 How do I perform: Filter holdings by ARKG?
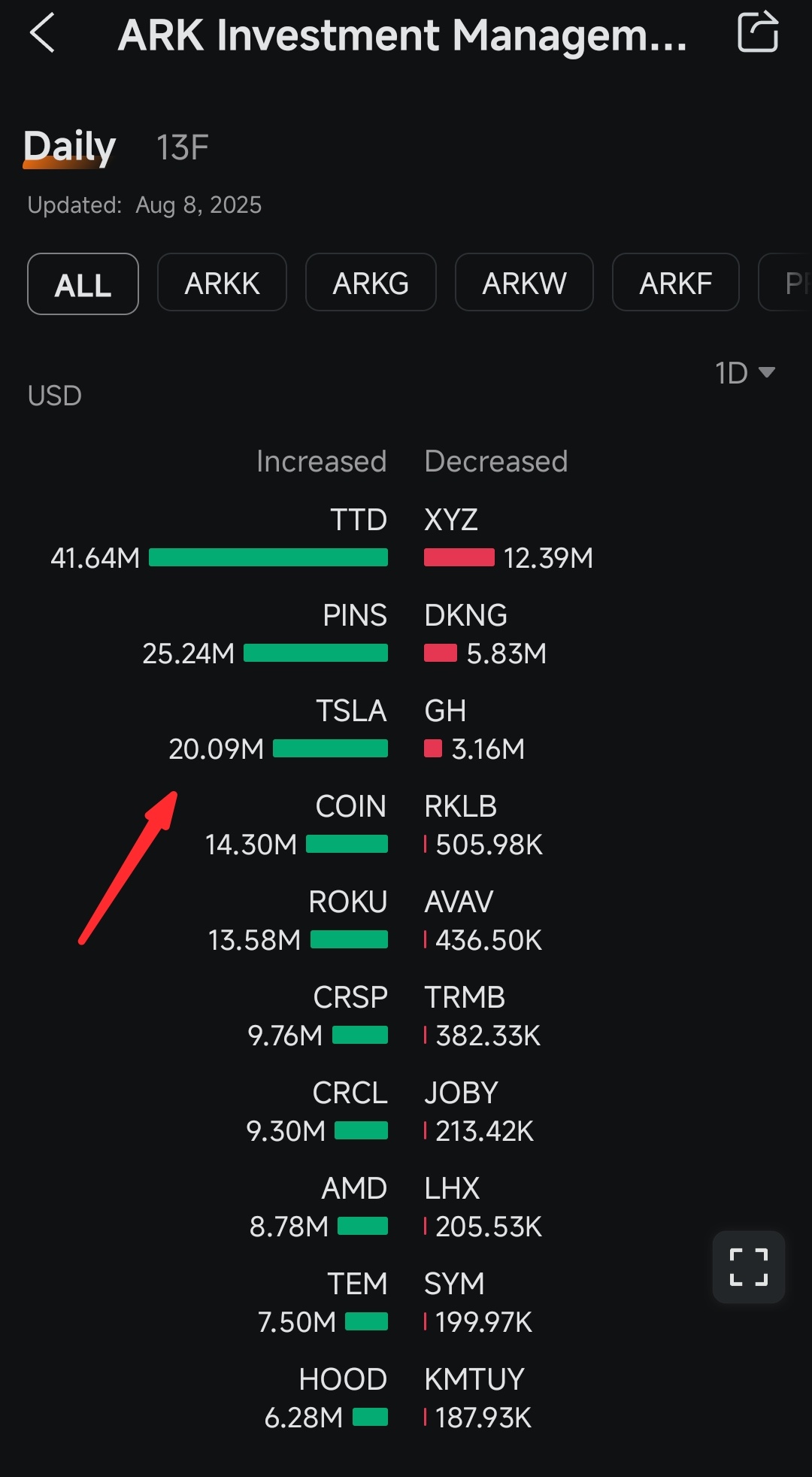coord(371,283)
